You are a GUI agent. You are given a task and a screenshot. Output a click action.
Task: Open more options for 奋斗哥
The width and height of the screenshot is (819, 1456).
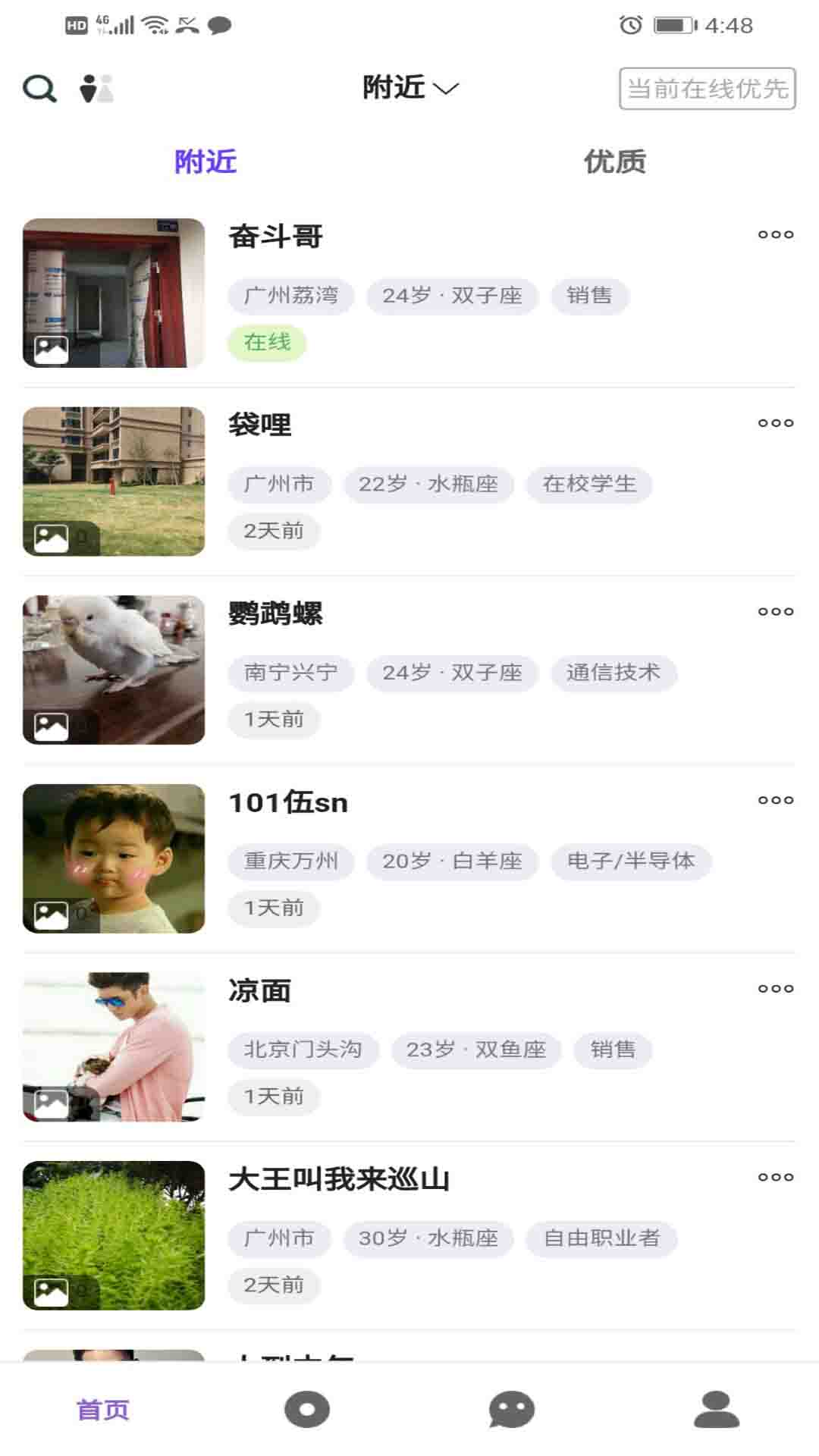tap(775, 235)
